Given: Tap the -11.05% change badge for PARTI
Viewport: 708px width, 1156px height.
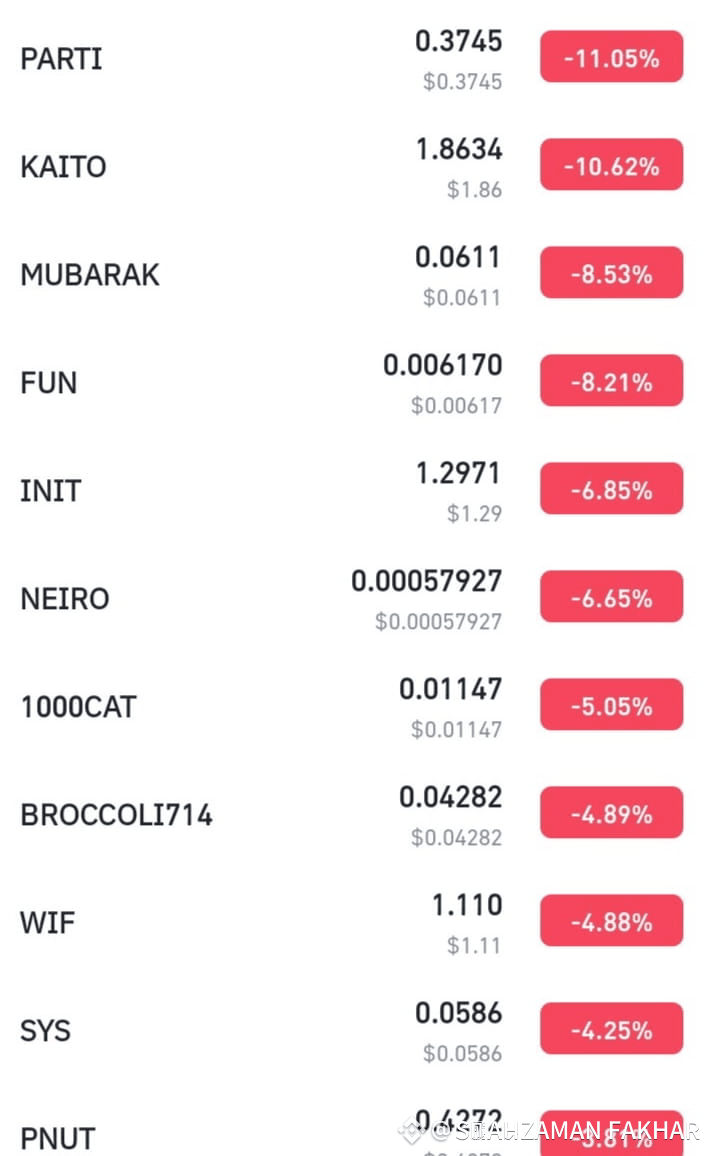Looking at the screenshot, I should (x=611, y=57).
